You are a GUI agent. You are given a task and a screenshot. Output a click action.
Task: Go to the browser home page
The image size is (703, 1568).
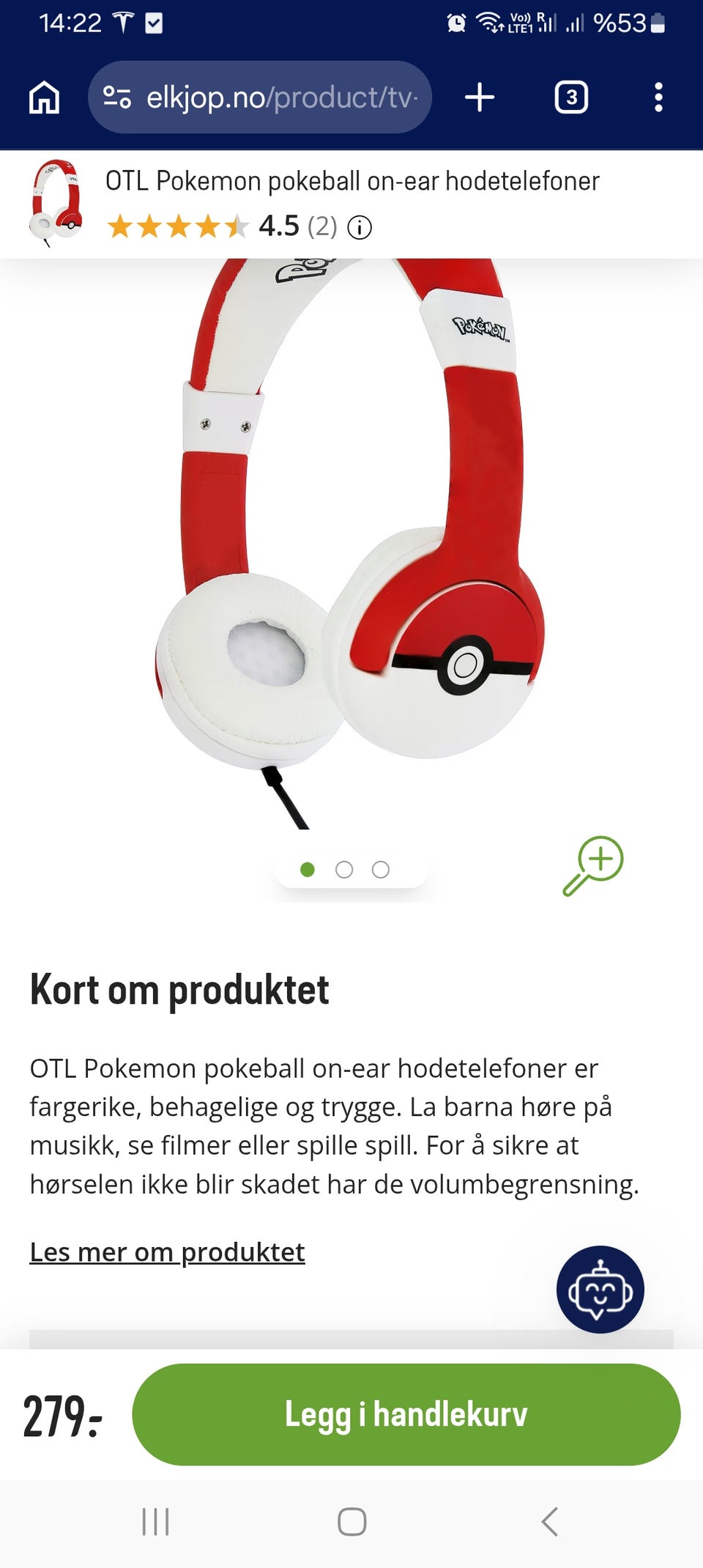(x=44, y=97)
